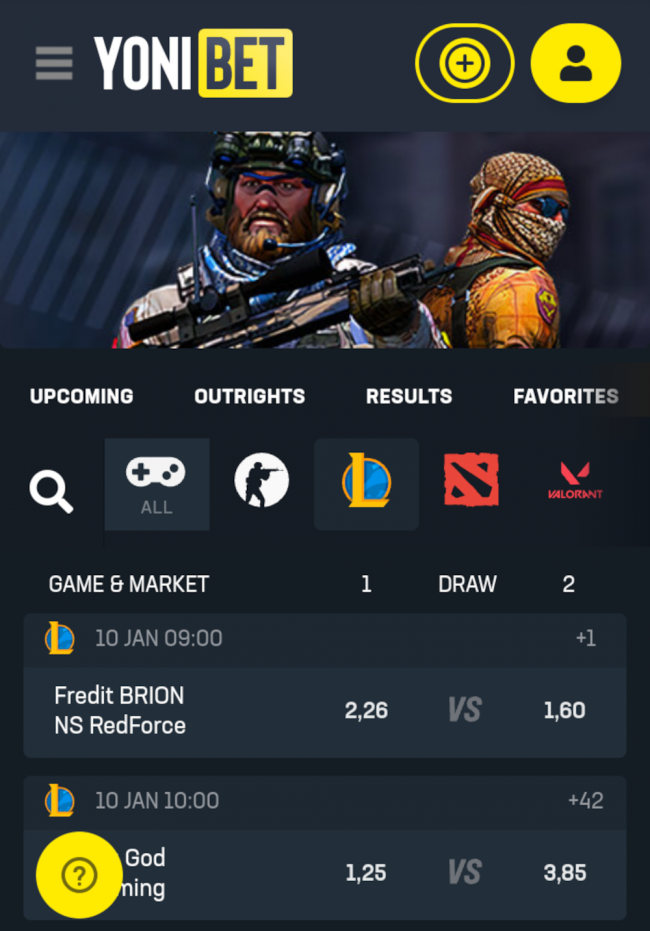Tap the deposit plus button
The image size is (650, 931).
coord(464,64)
